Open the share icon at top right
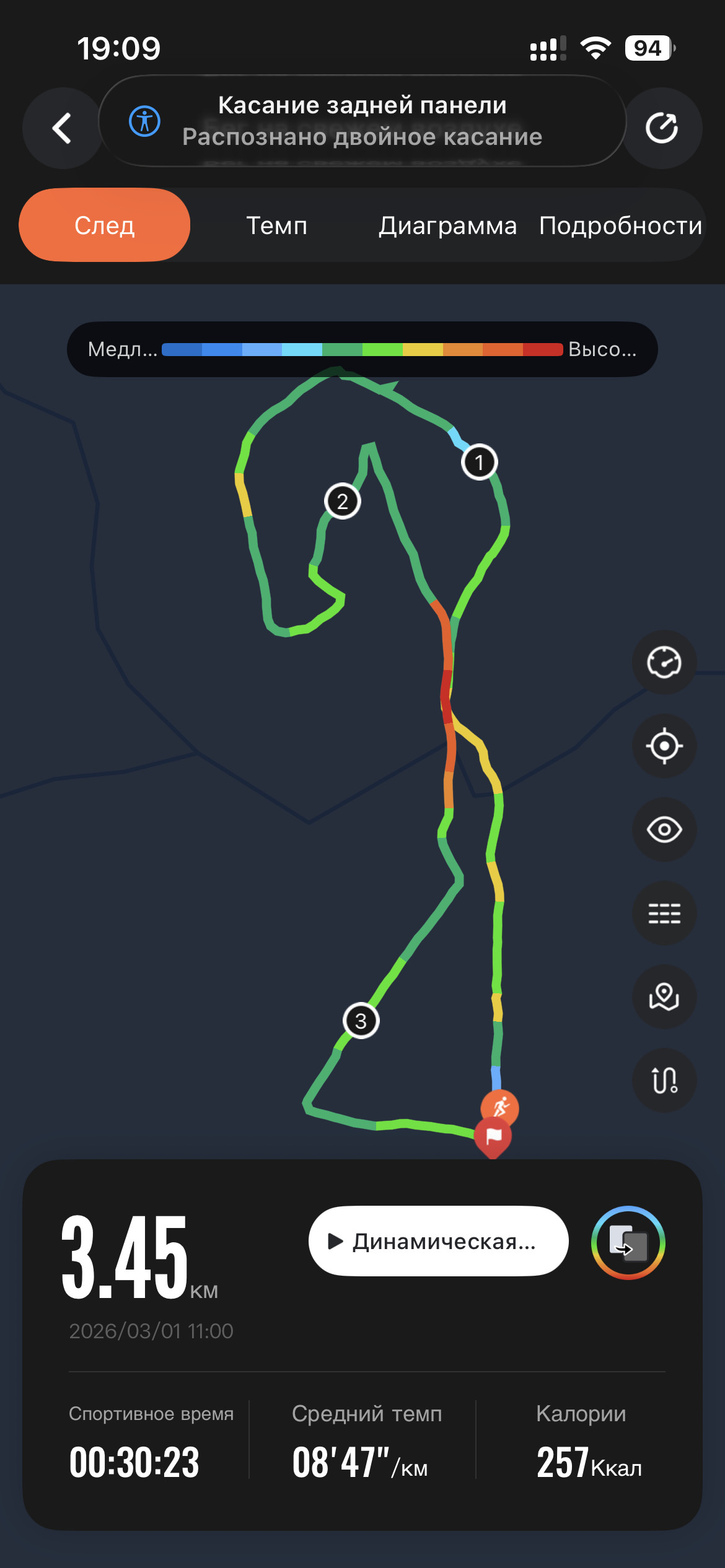 (x=662, y=128)
